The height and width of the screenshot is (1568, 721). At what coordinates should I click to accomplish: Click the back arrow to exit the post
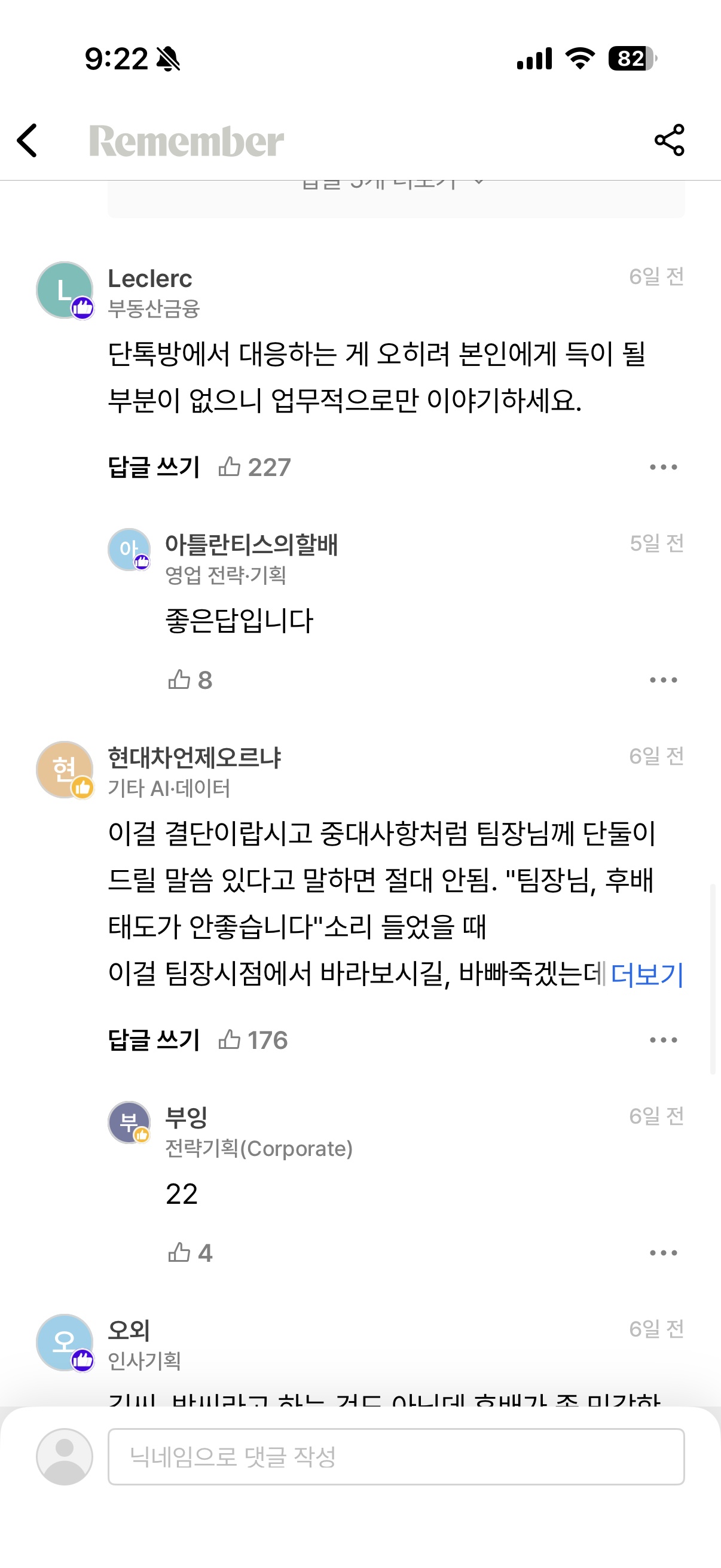[x=27, y=141]
